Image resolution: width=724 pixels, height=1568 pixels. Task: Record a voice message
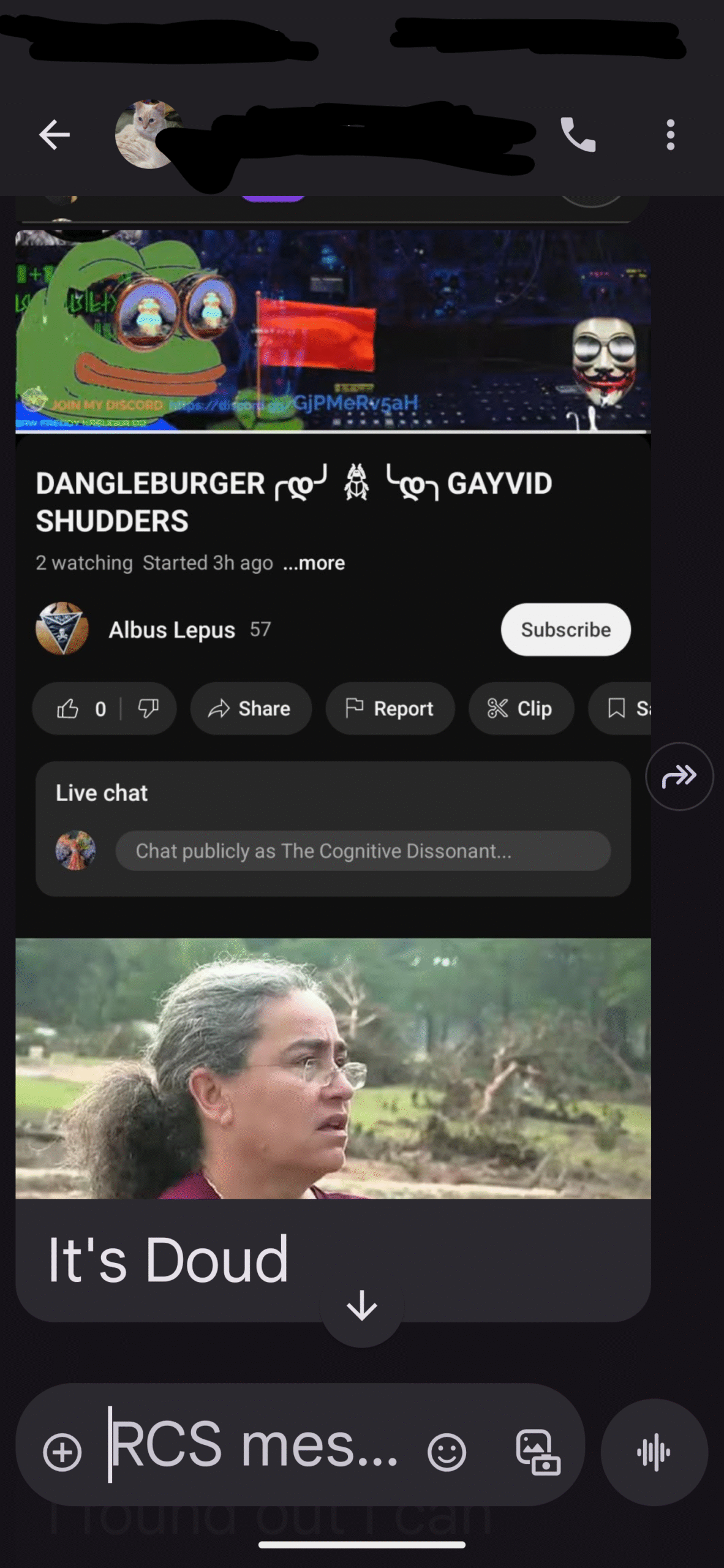point(654,1452)
